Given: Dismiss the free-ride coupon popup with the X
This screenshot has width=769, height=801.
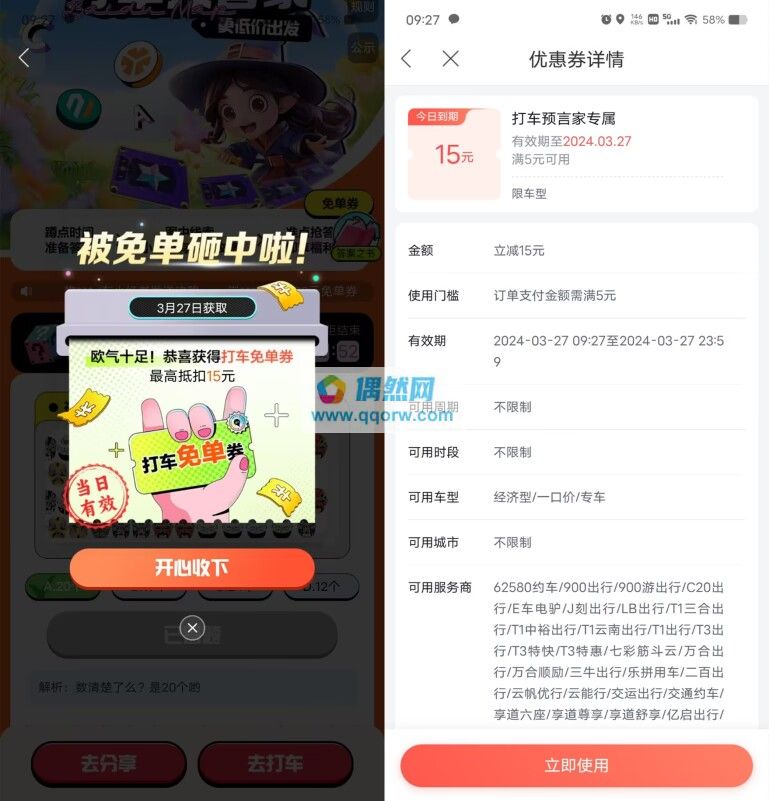Looking at the screenshot, I should point(193,628).
